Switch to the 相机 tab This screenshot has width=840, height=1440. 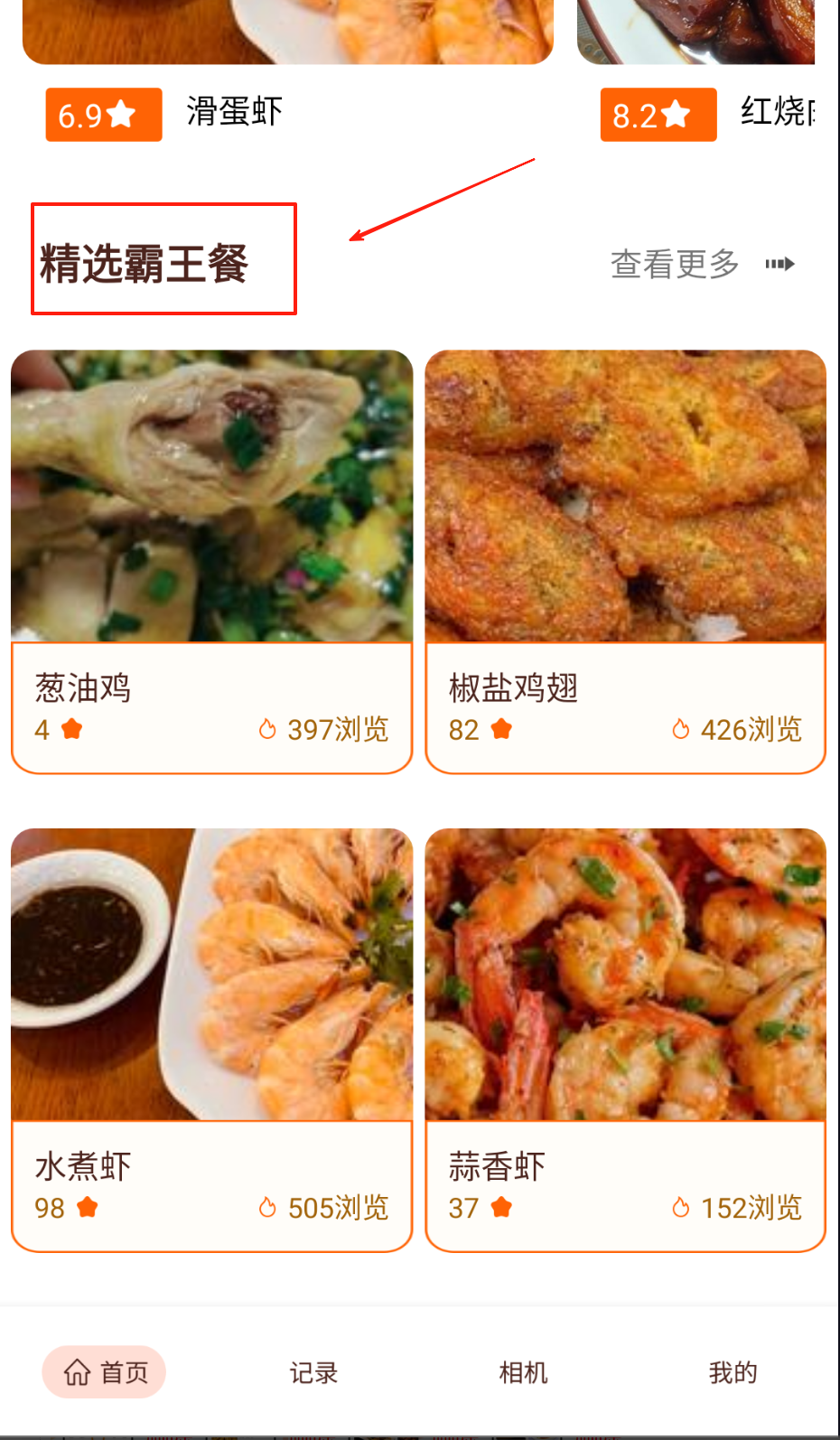(x=524, y=1372)
